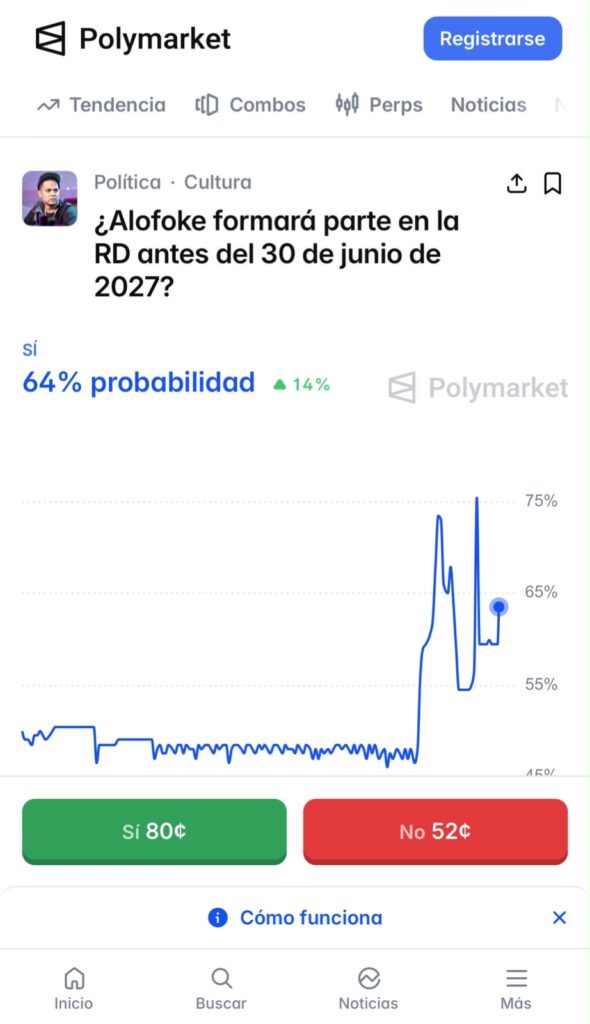Image resolution: width=590 pixels, height=1024 pixels.
Task: Go to Inicio in bottom navigation
Action: click(x=74, y=988)
